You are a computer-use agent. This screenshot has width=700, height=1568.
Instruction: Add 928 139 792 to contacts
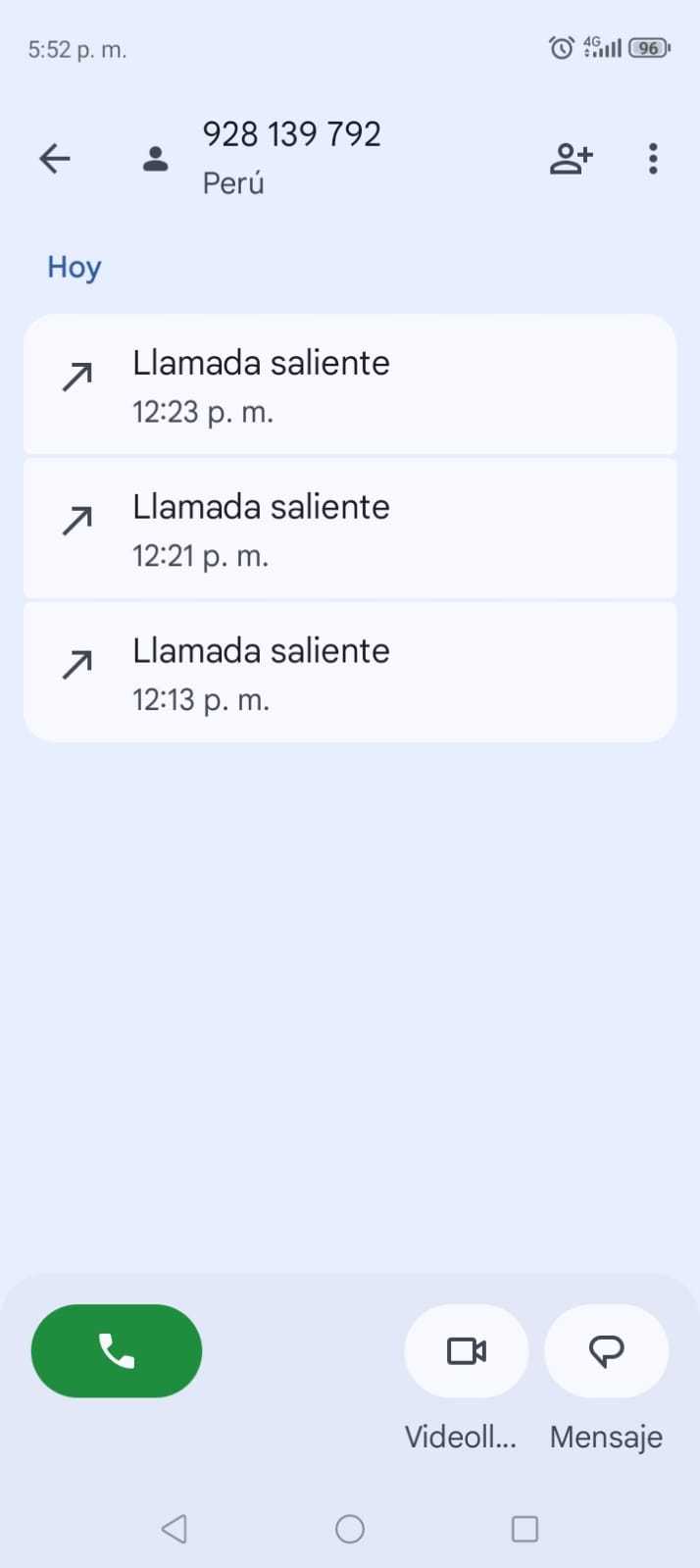[571, 158]
